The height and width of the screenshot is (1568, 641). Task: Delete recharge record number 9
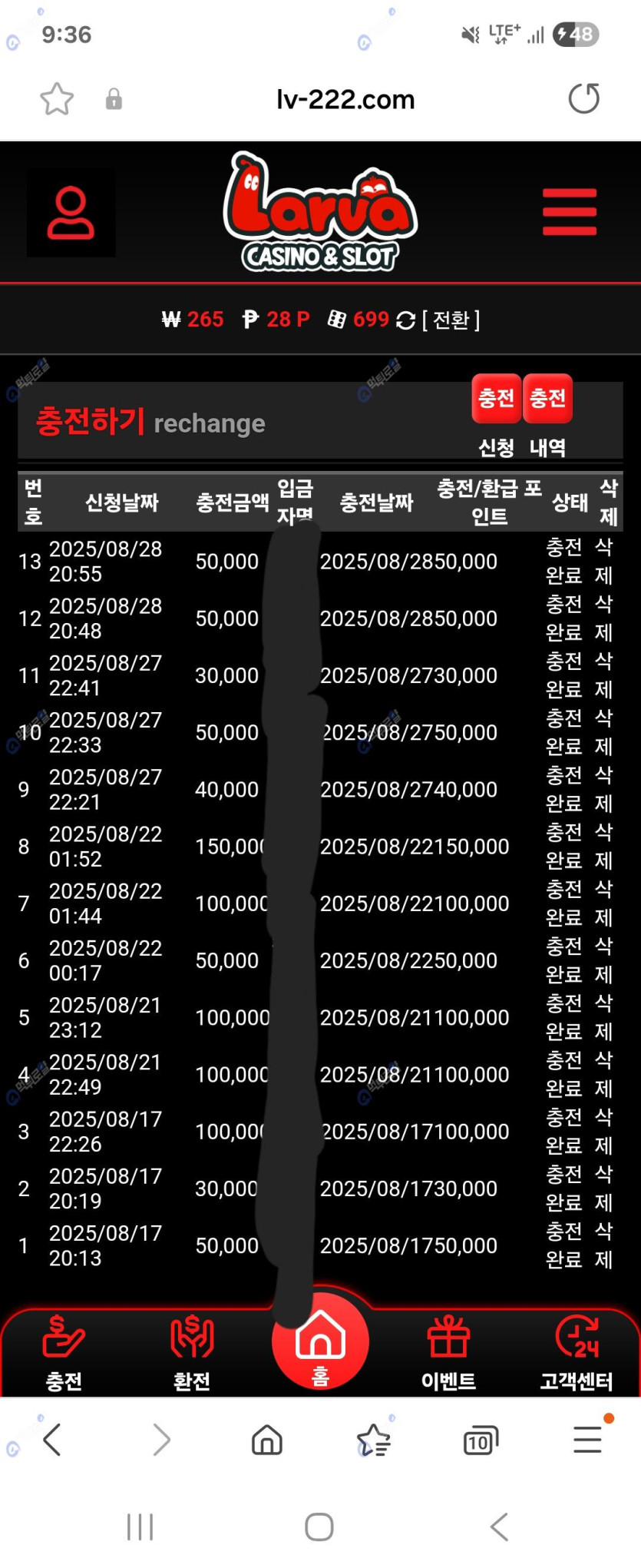click(x=603, y=789)
